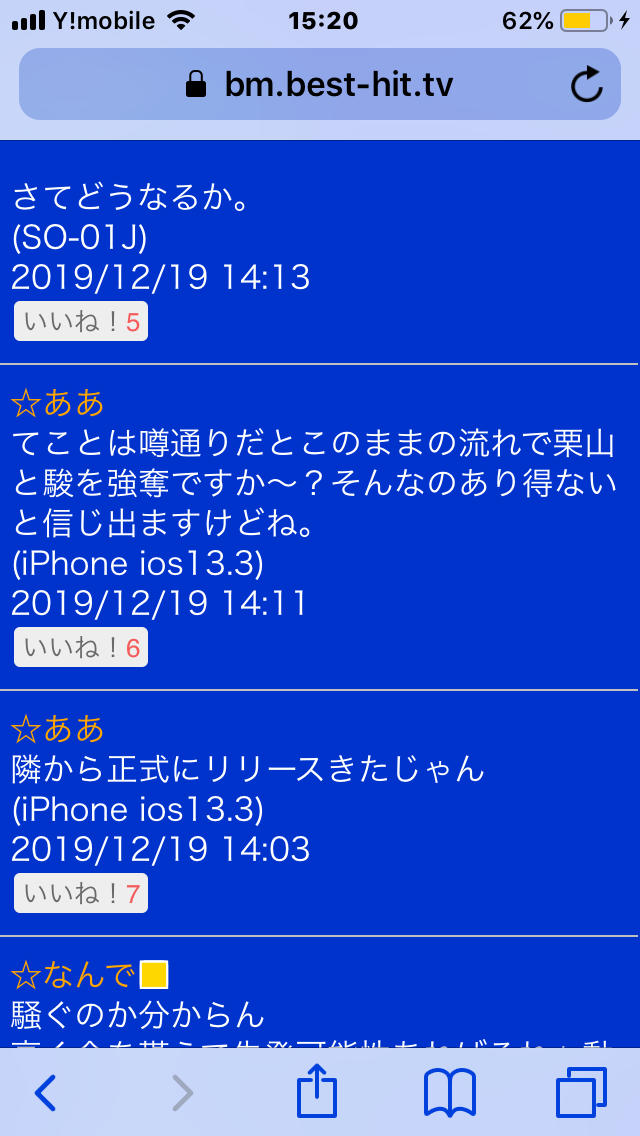Tap the address bar showing bm.best-hit.tv

point(318,85)
